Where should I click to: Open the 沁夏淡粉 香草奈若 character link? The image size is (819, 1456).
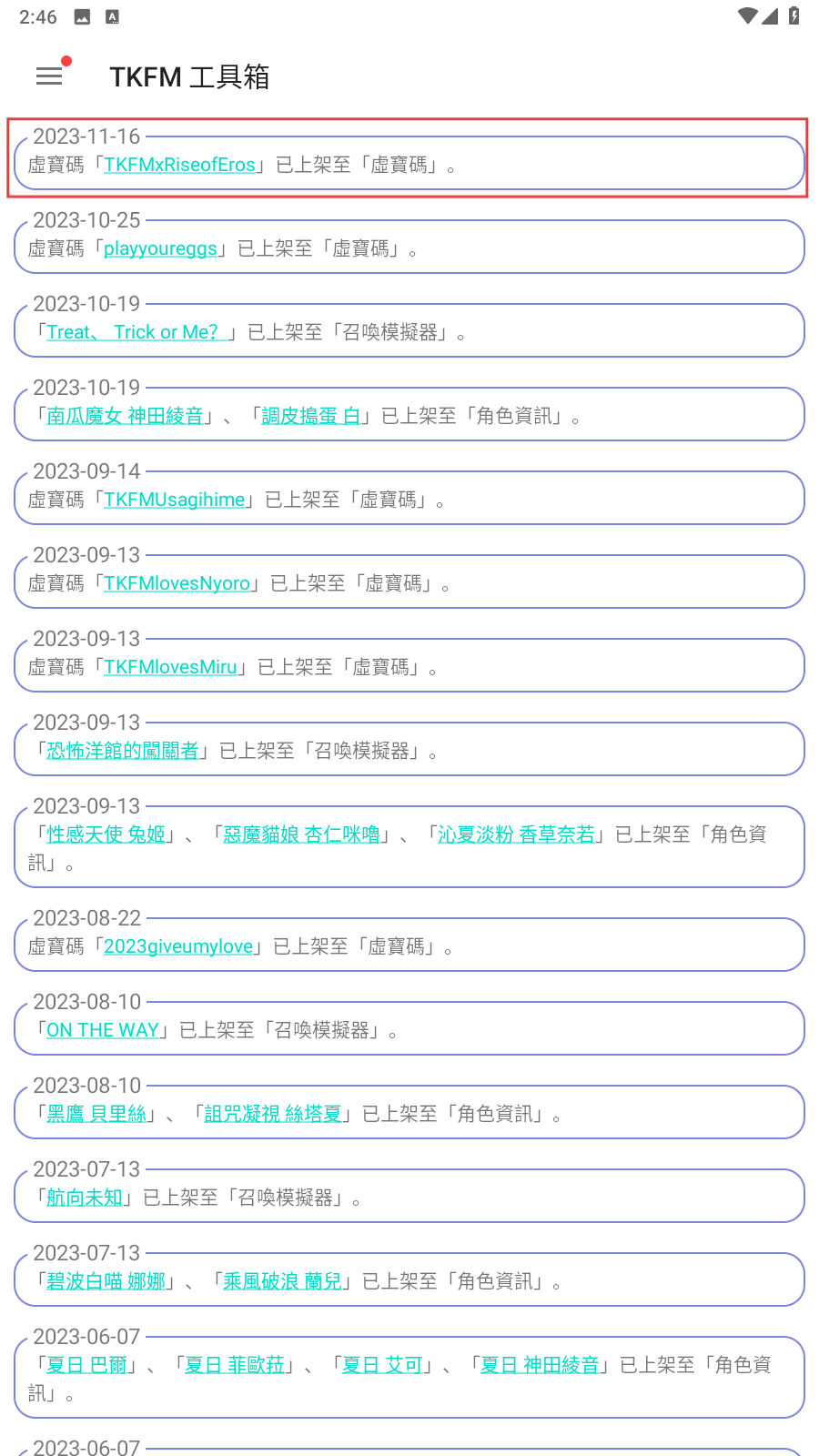click(x=516, y=834)
